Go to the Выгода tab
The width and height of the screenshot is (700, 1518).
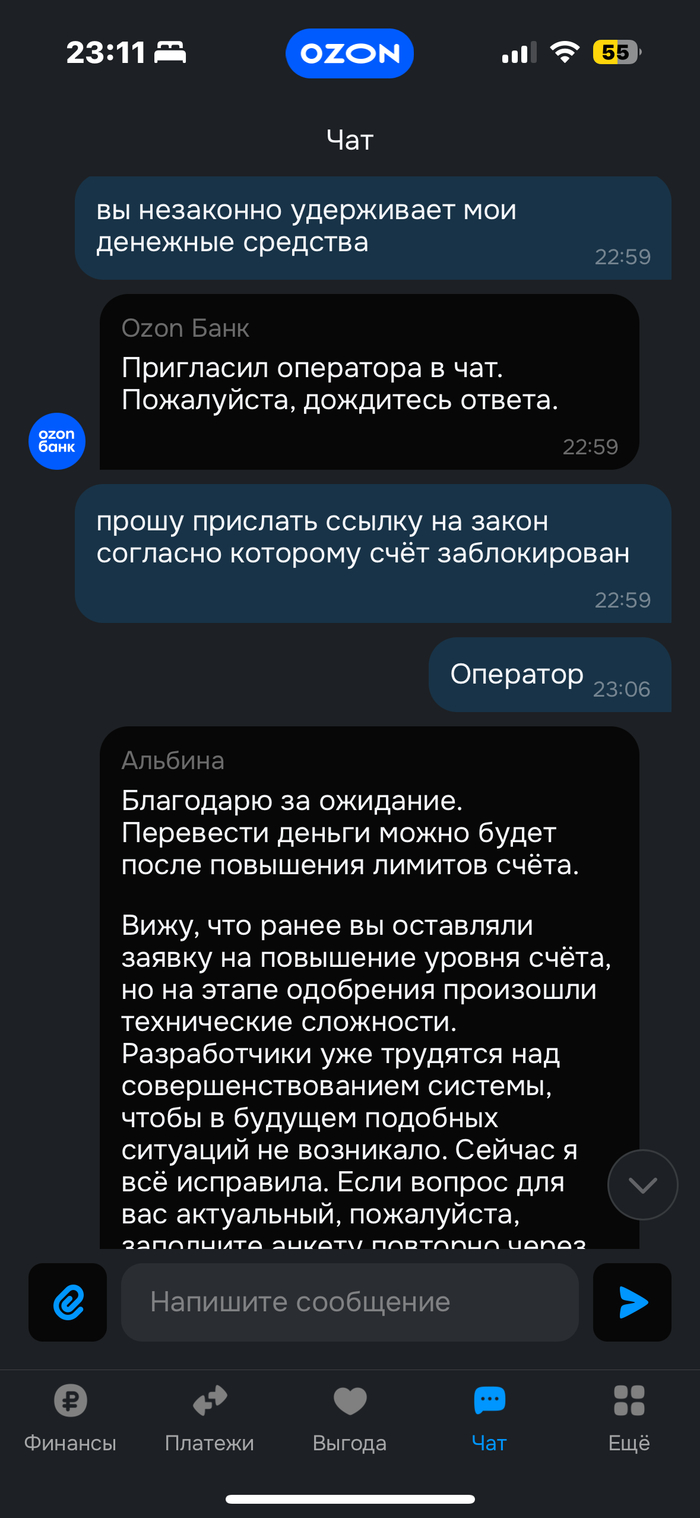[x=349, y=1418]
